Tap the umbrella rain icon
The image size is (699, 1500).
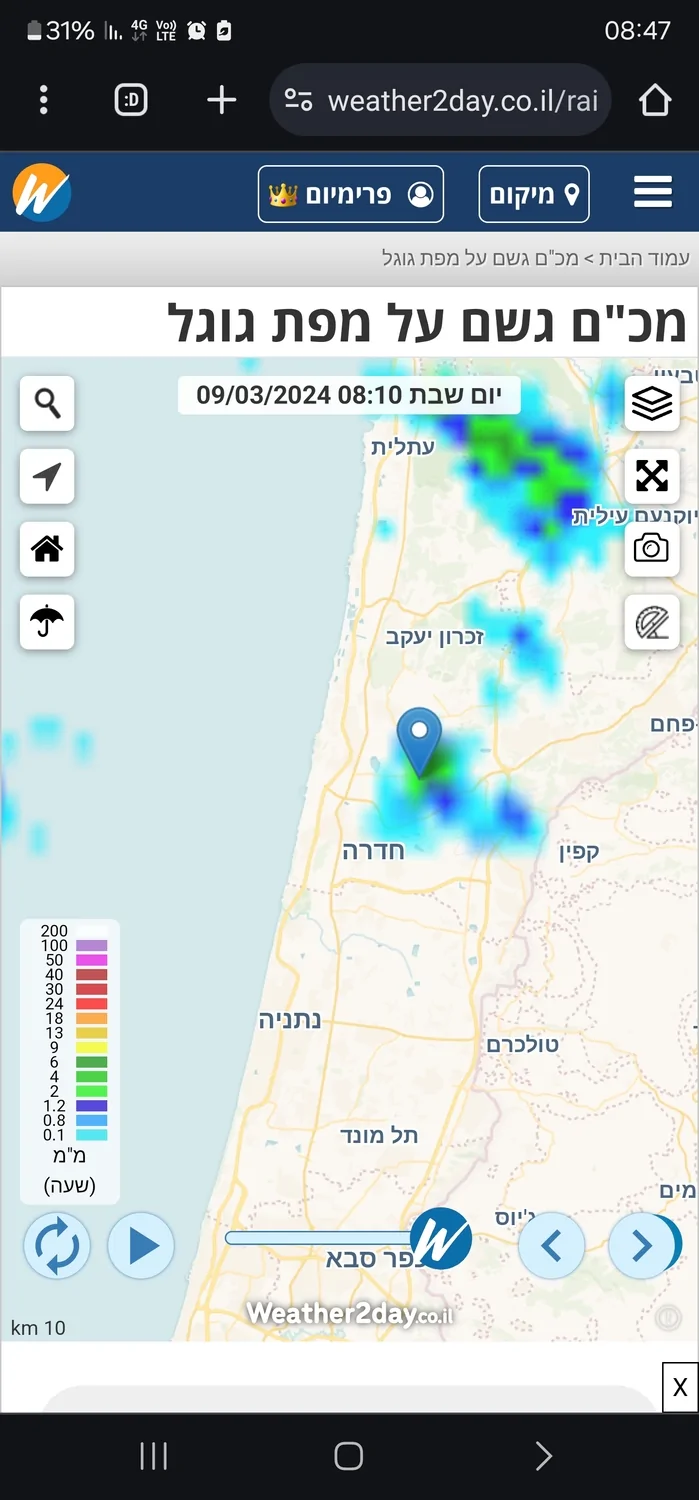[47, 622]
